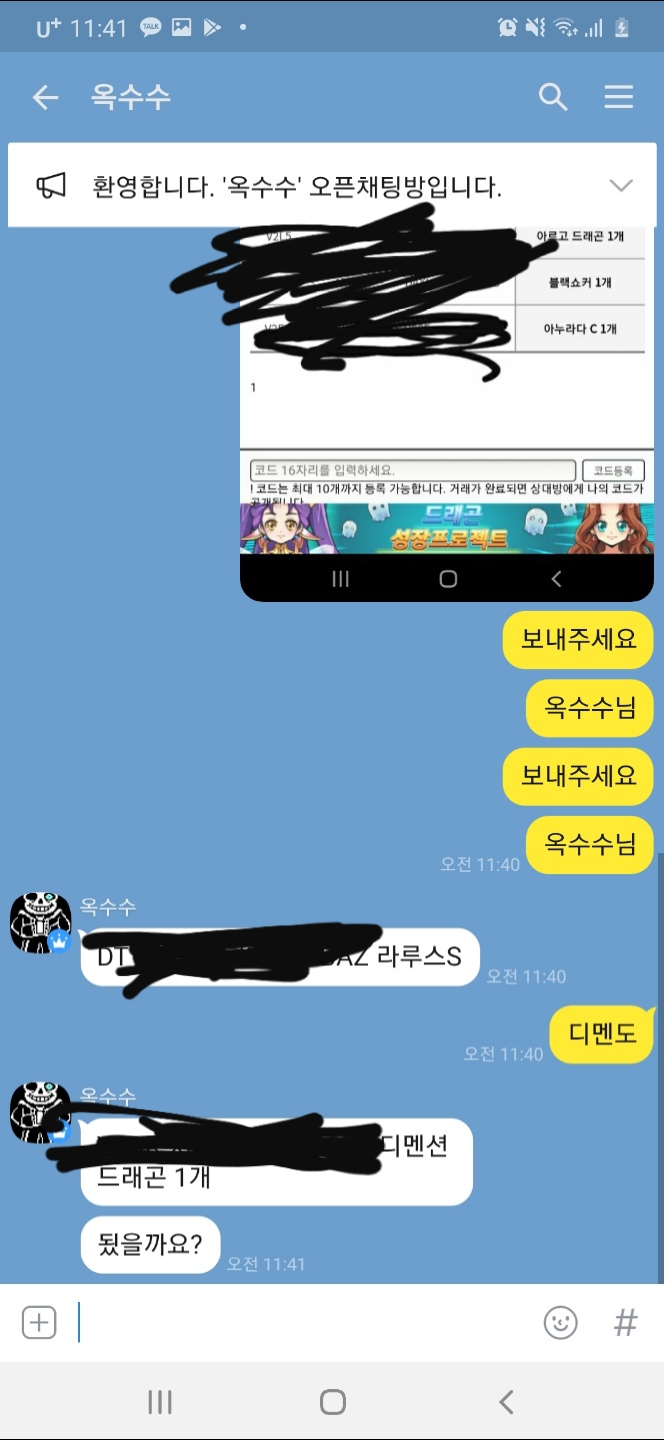Tap the system back button in navigation bar
This screenshot has height=1440, width=664.
pos(506,1402)
